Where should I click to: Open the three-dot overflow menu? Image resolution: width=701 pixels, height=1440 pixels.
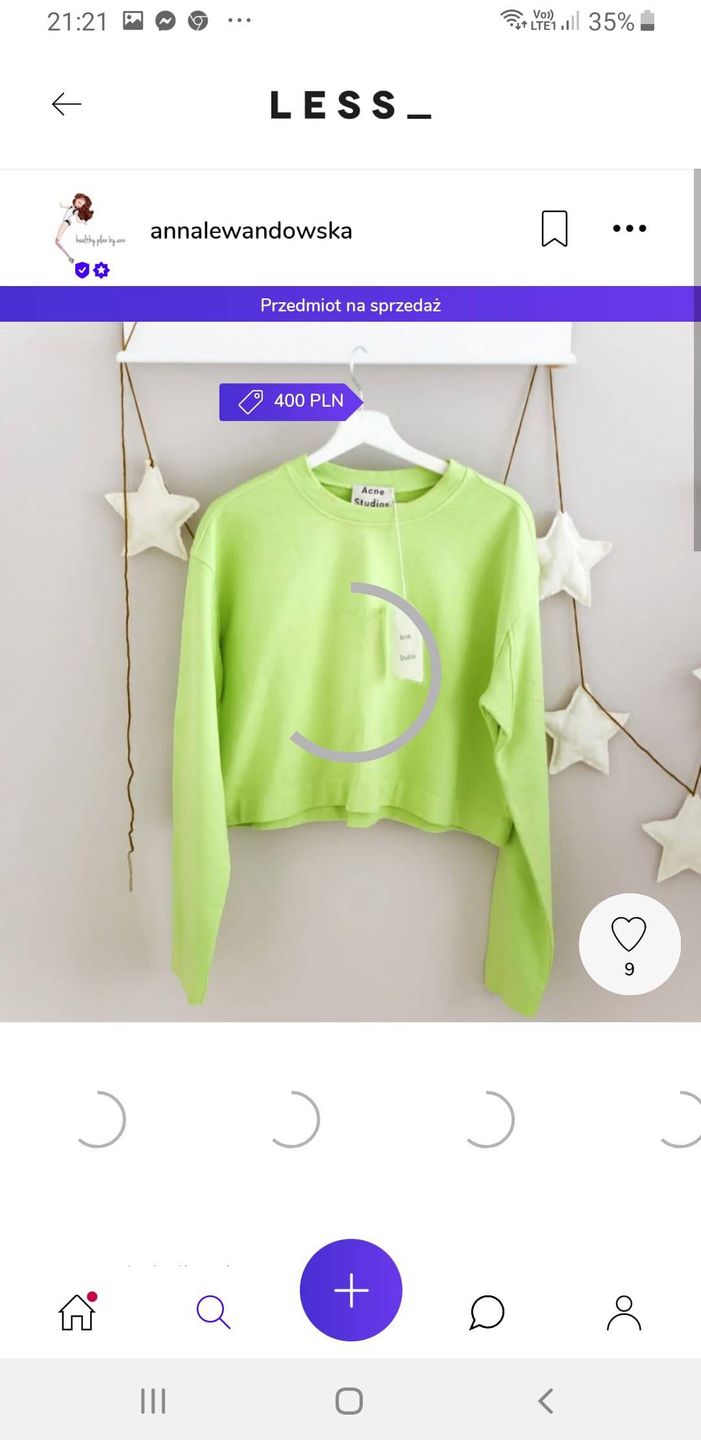click(x=629, y=229)
